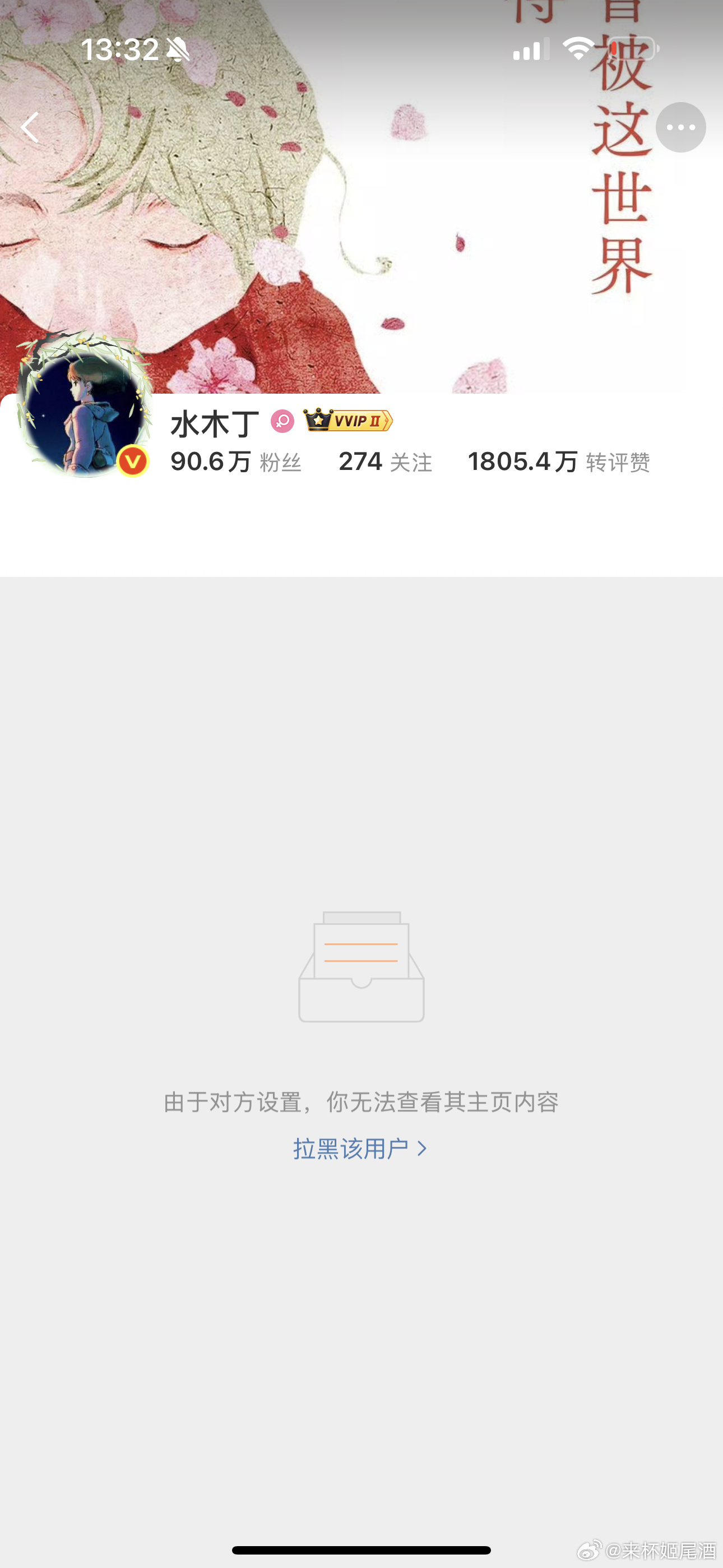Viewport: 723px width, 1568px height.
Task: Open the three-dot more options menu
Action: click(680, 127)
